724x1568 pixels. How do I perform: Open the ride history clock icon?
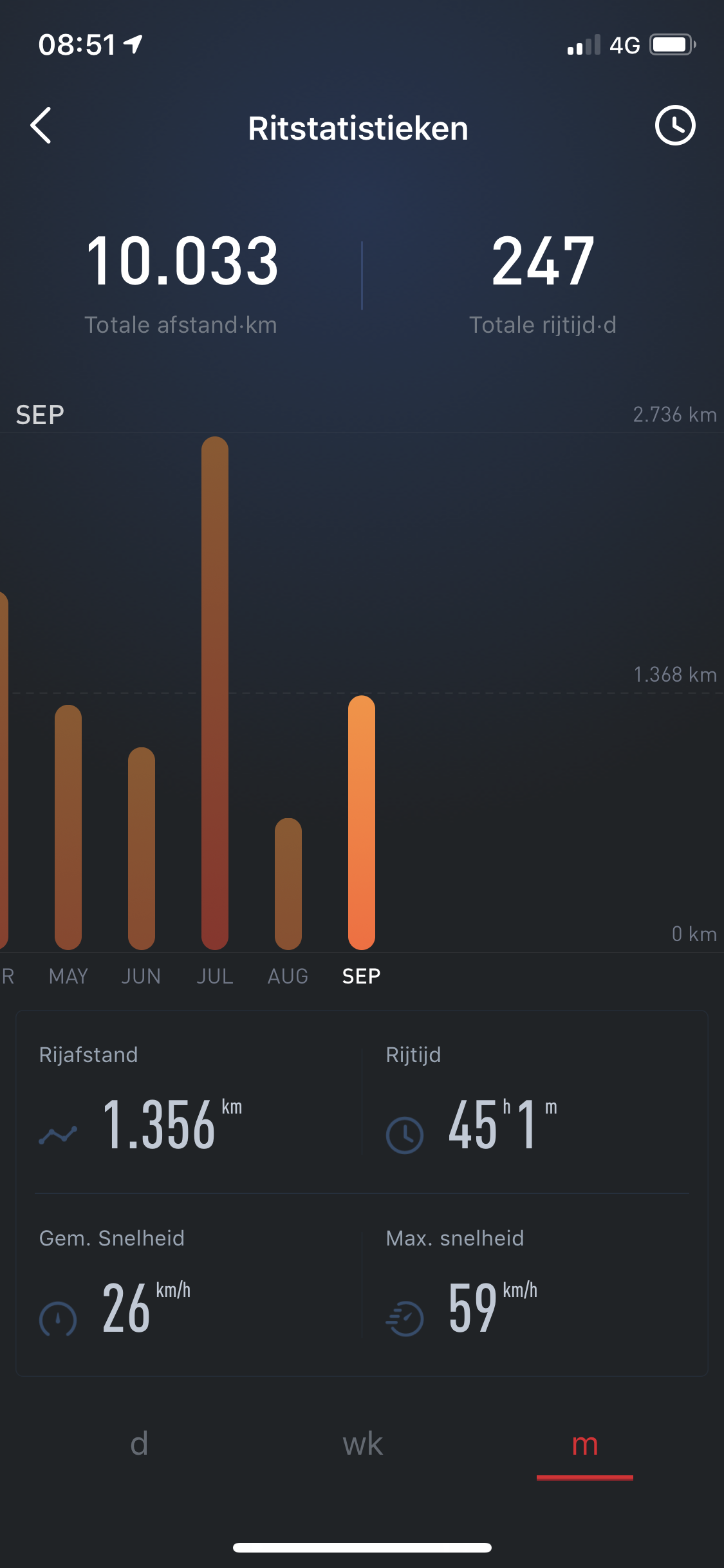tap(674, 126)
